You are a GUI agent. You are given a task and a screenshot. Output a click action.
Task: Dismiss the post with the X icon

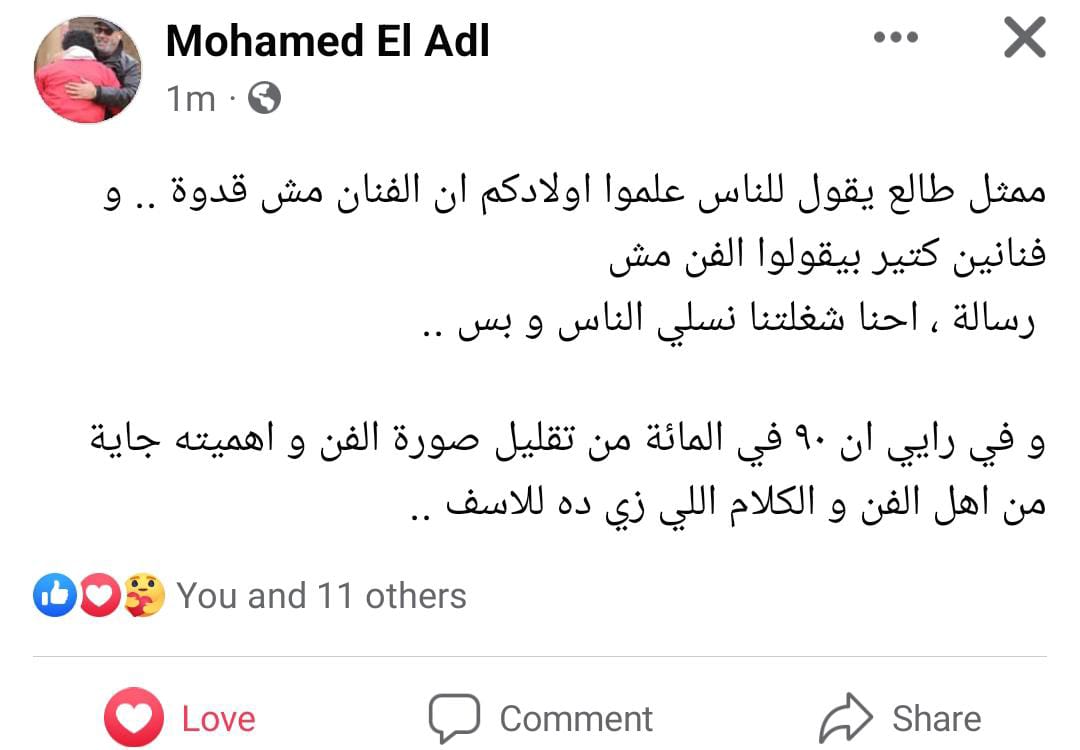(1023, 39)
